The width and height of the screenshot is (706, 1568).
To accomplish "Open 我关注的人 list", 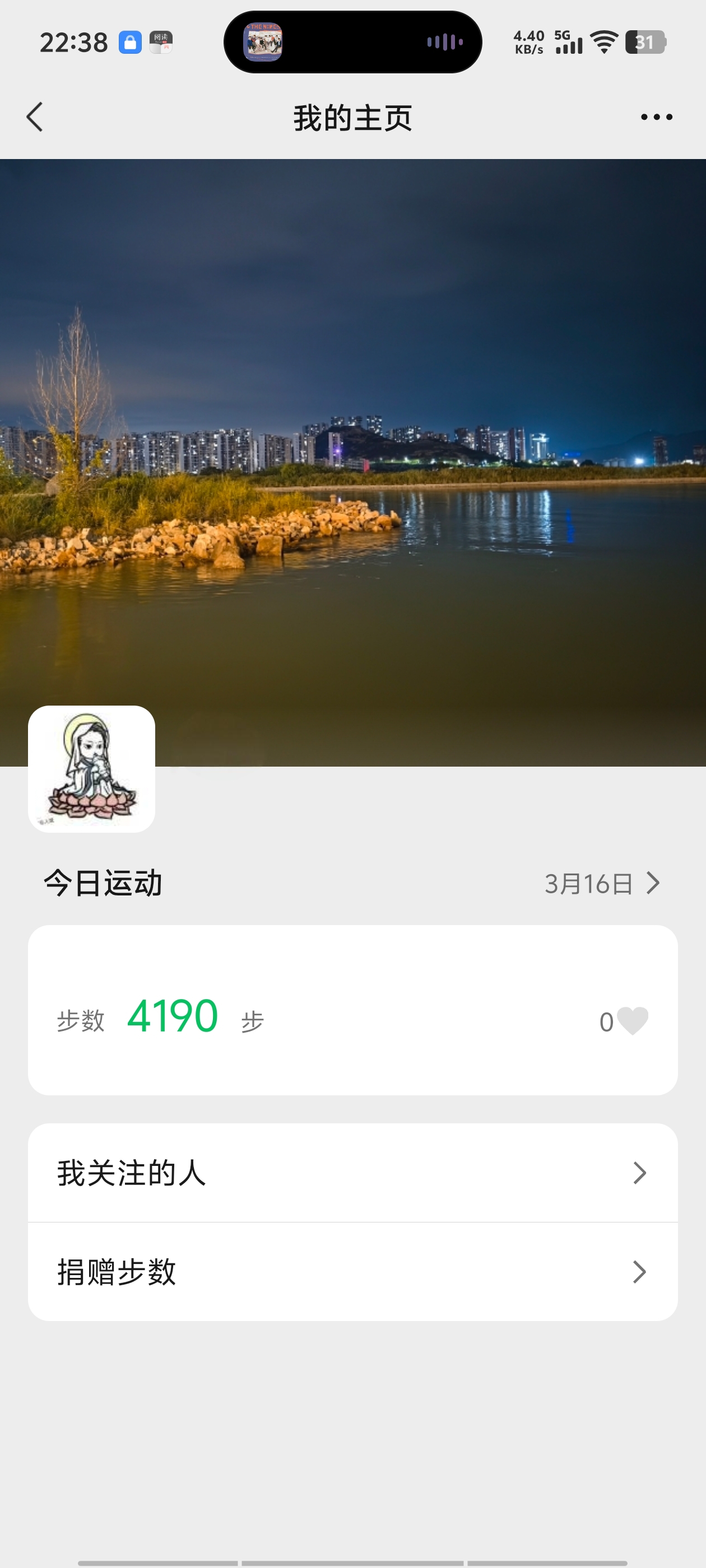I will (352, 1172).
